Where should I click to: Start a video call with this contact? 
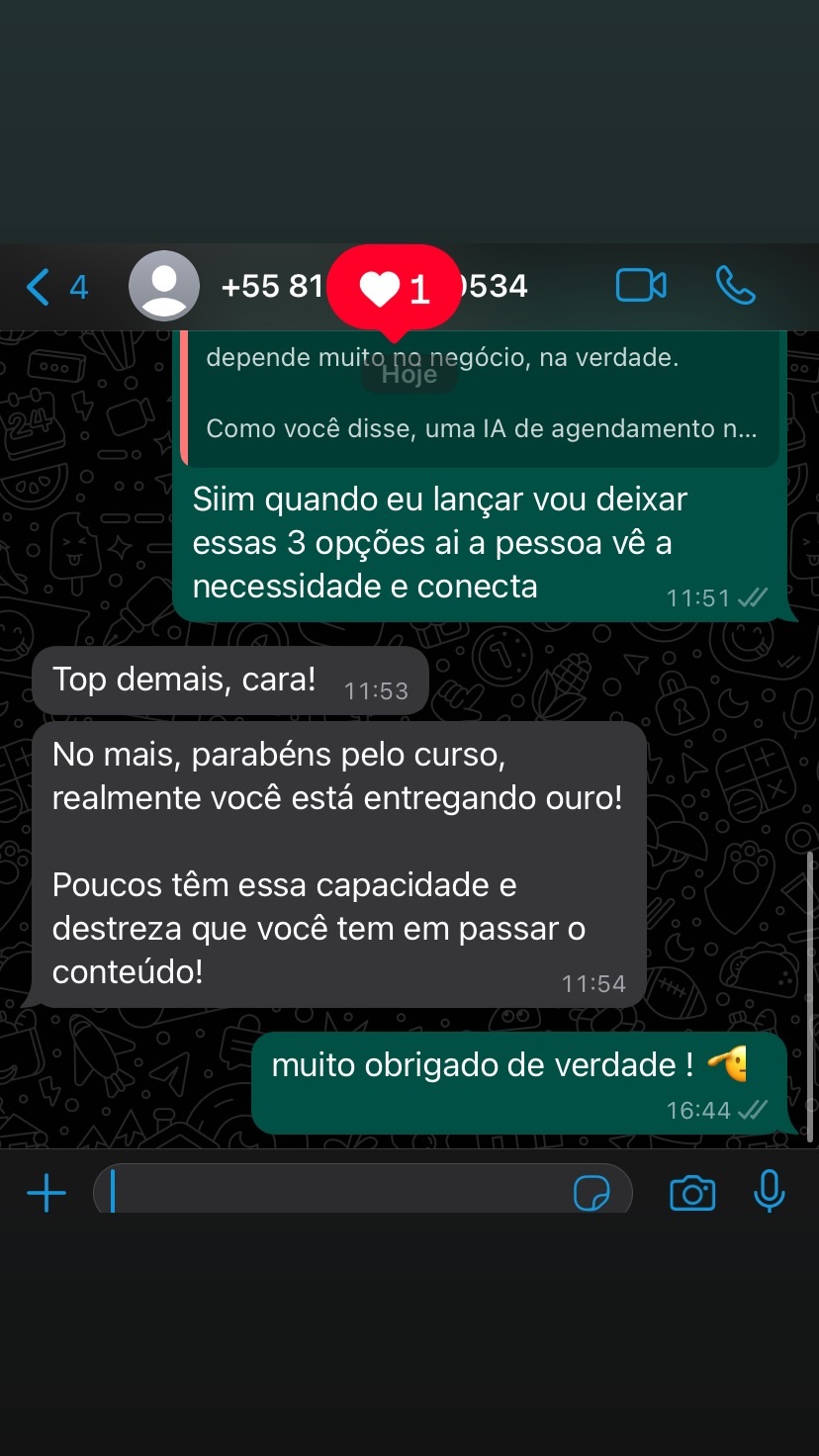pos(641,286)
